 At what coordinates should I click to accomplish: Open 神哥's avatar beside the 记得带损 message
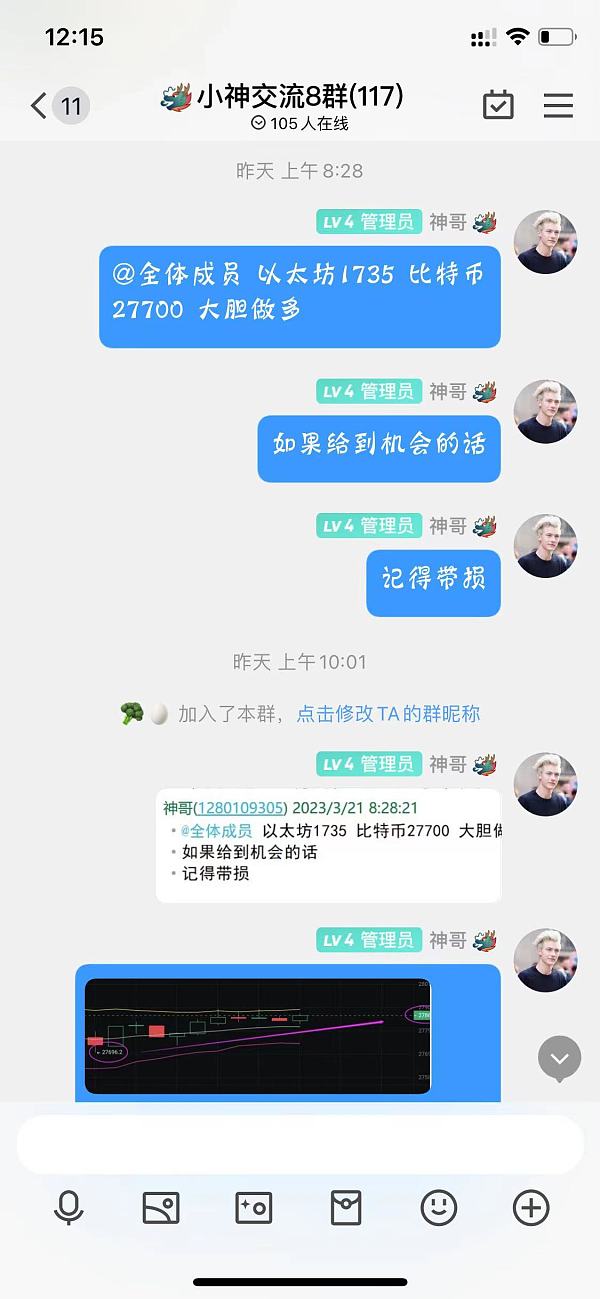545,546
